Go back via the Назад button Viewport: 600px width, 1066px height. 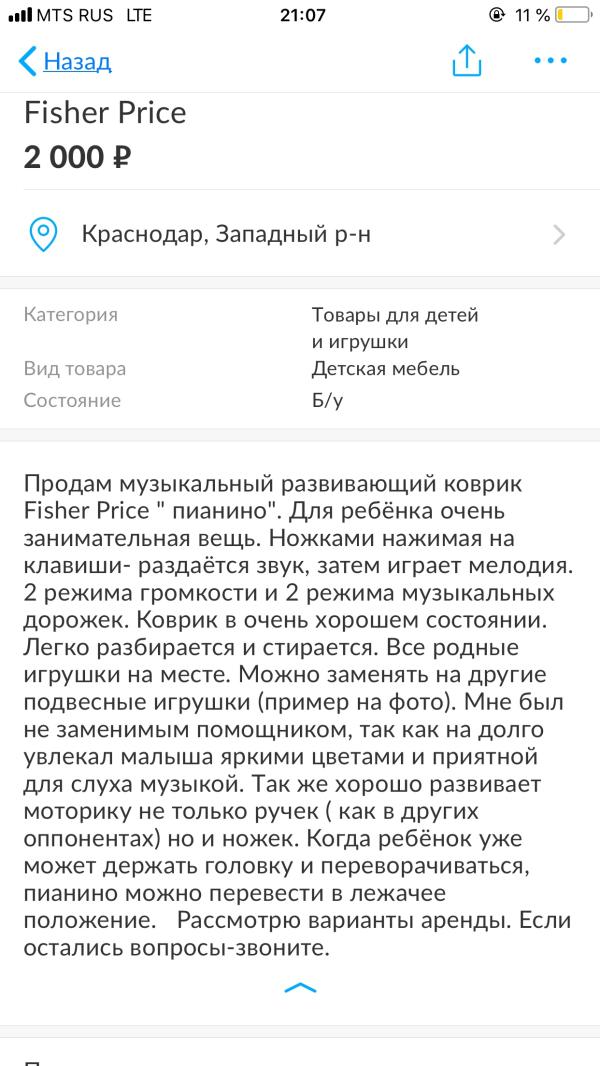66,62
